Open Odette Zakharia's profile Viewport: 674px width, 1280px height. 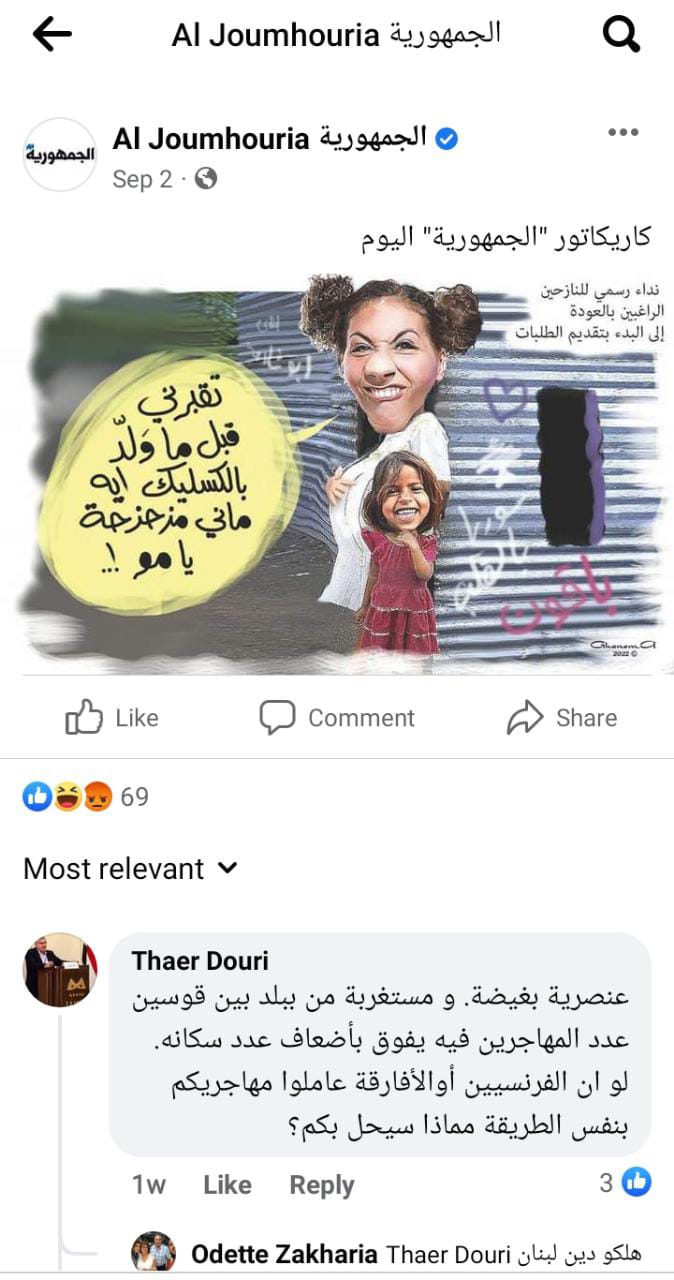(x=284, y=1254)
